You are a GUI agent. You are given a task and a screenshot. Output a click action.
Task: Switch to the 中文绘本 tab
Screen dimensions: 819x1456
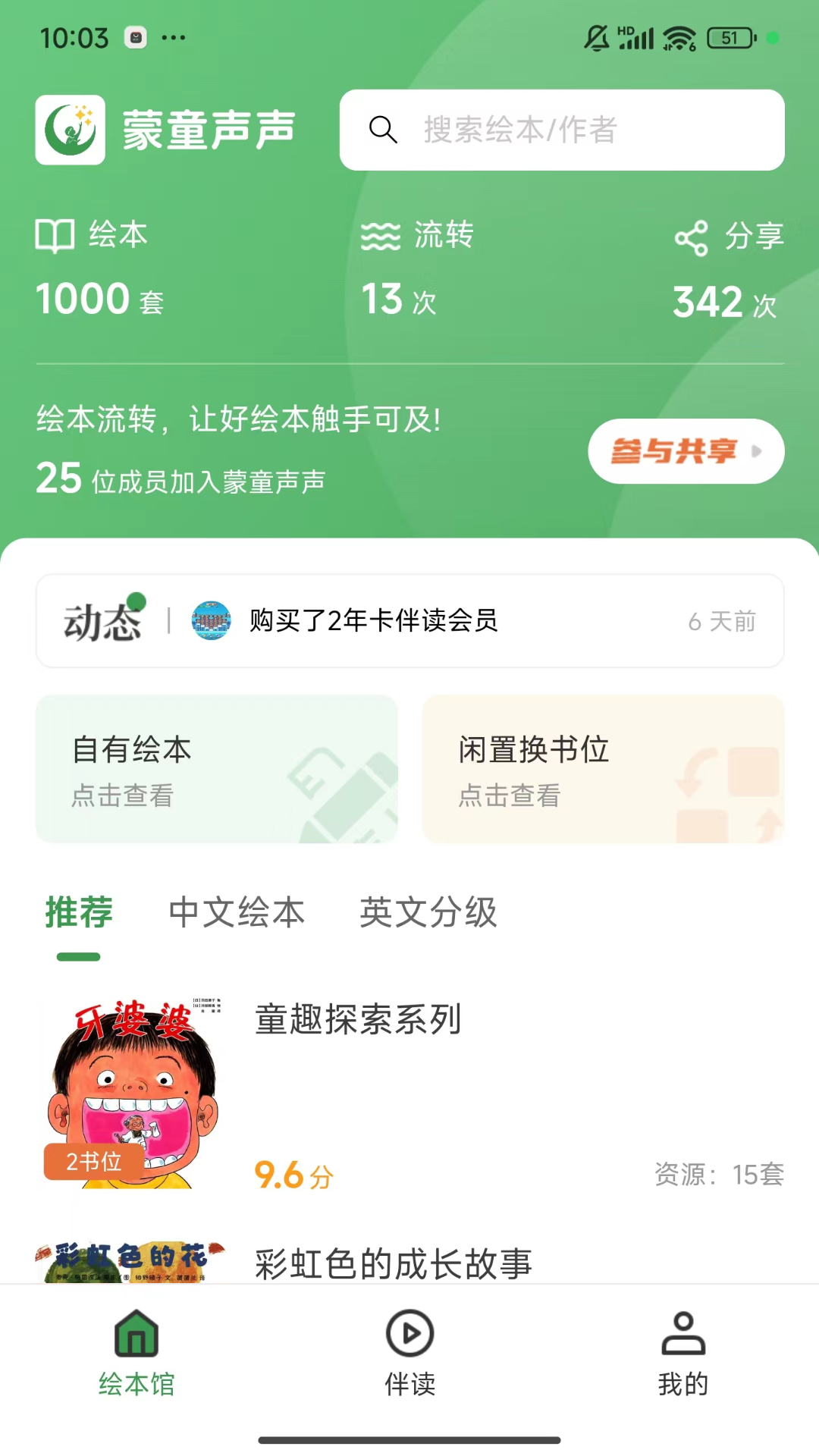tap(237, 912)
